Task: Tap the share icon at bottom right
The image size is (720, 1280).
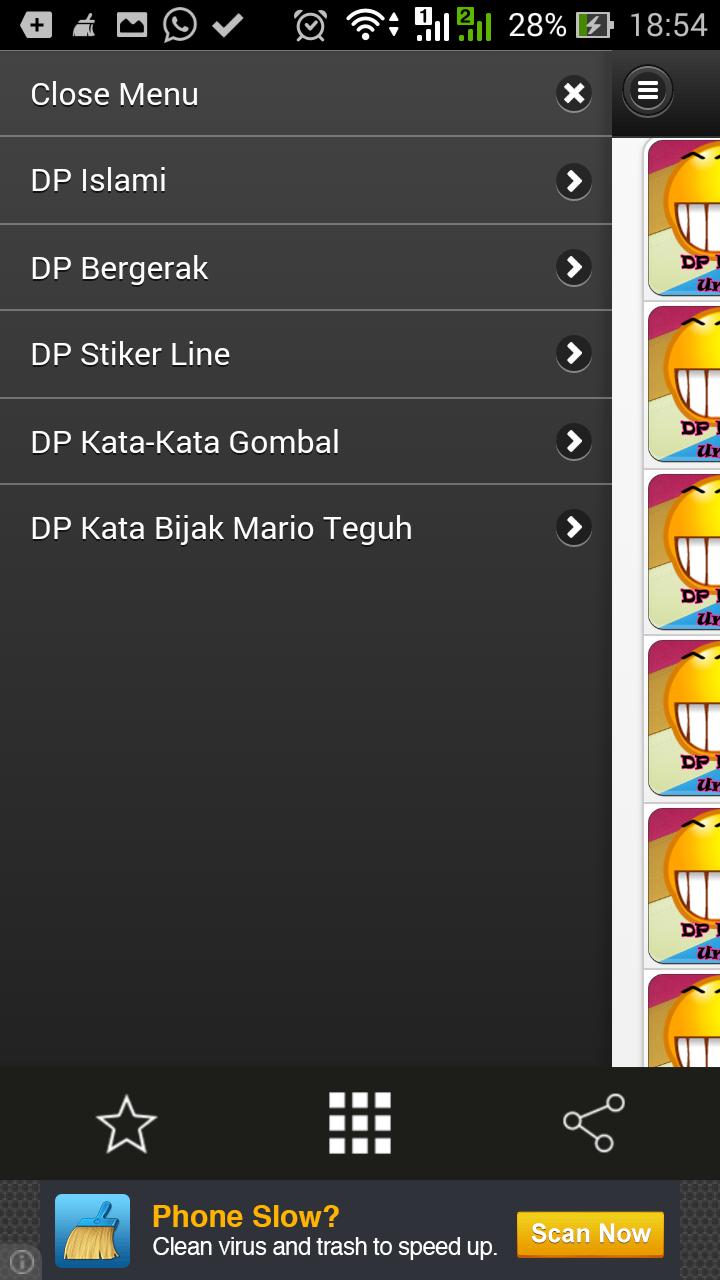Action: tap(594, 1122)
